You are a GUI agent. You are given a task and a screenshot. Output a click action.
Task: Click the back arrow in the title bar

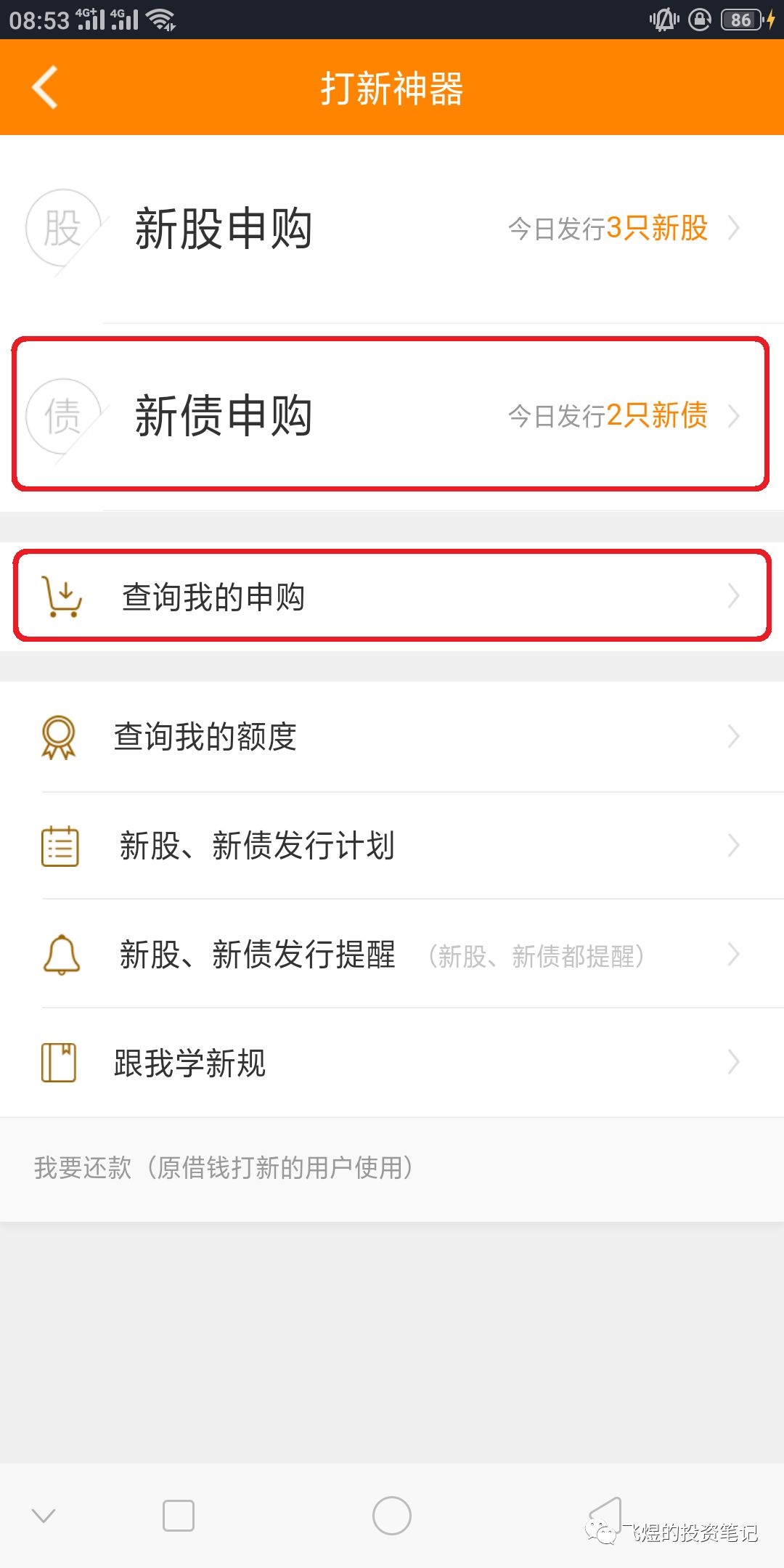[45, 86]
